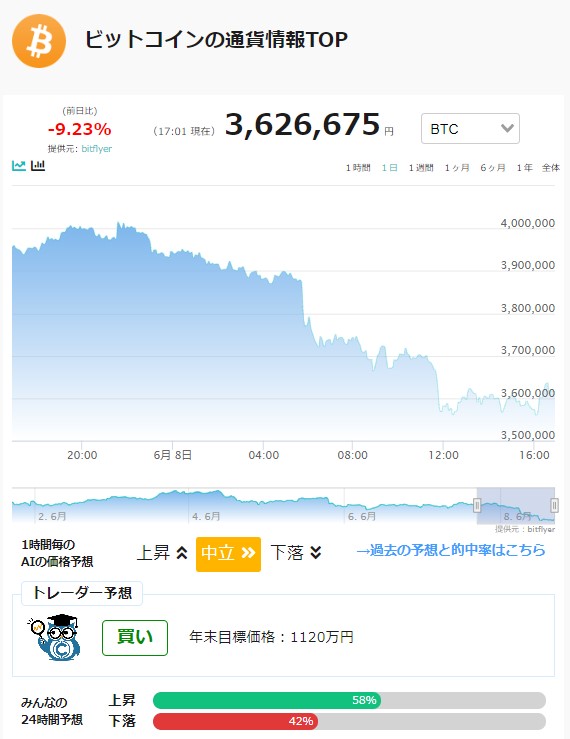Viewport: 570px width, 739px height.
Task: Switch to the line chart view
Action: tap(19, 165)
